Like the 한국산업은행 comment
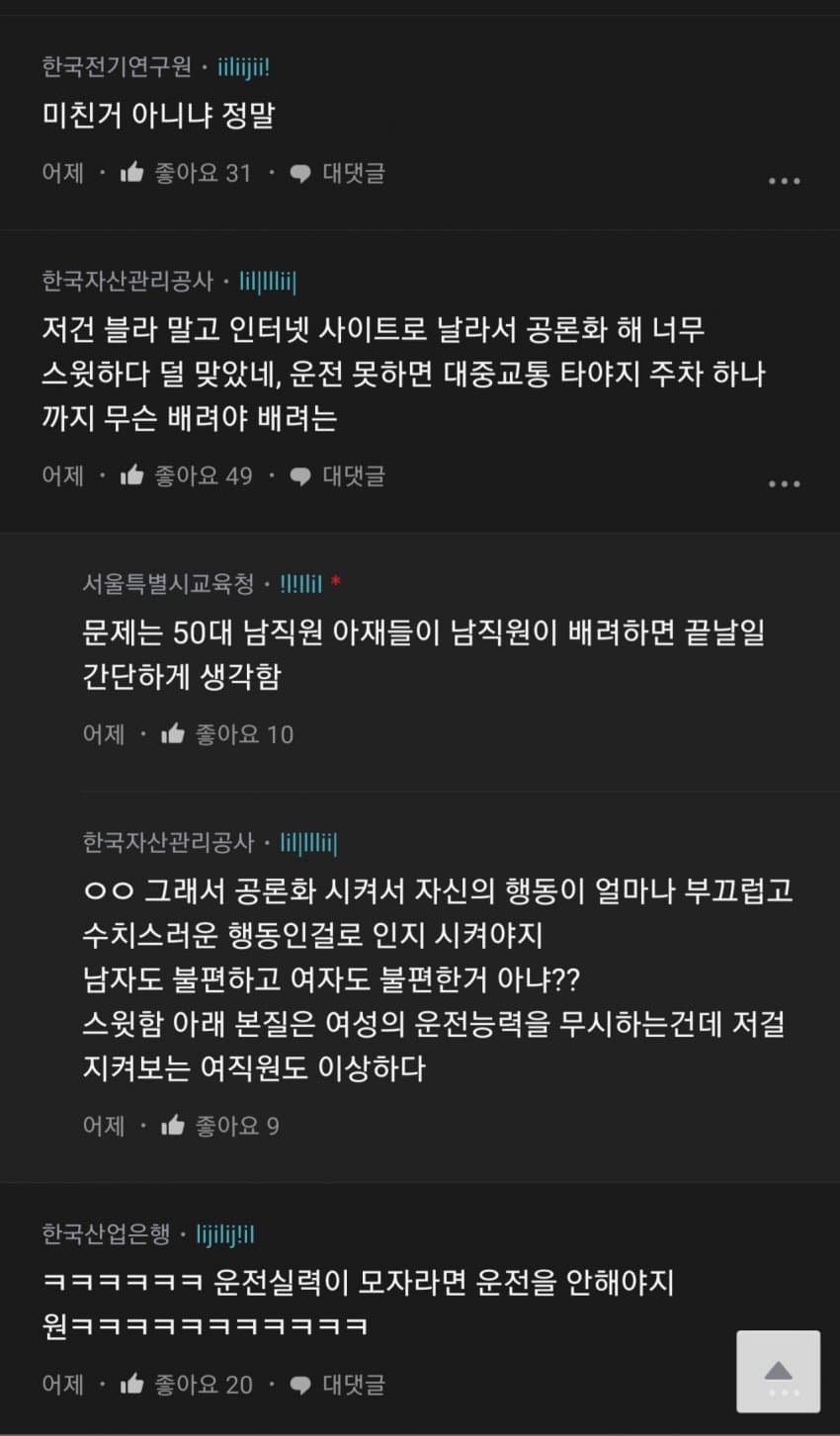 point(133,1385)
